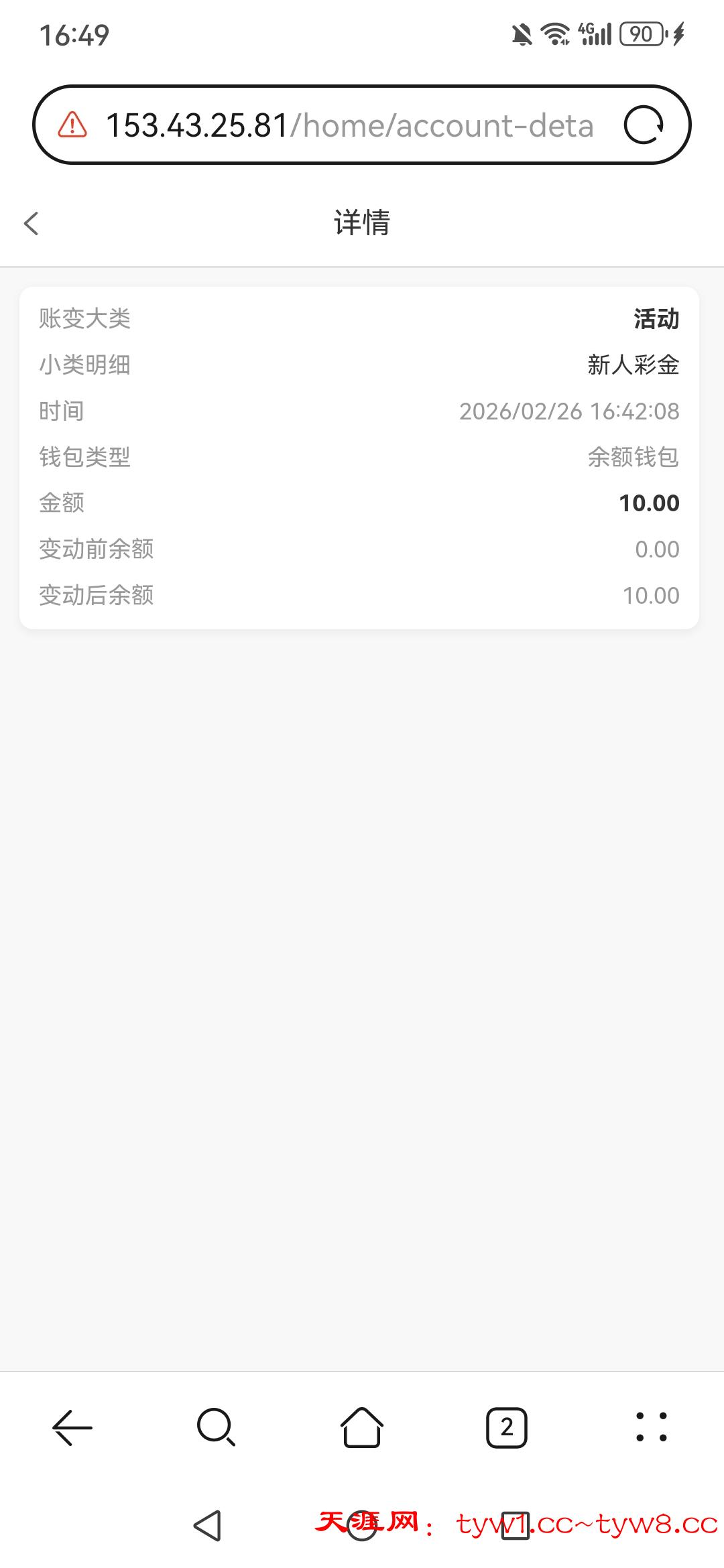Open browser search from the bottom toolbar
The height and width of the screenshot is (1568, 724).
click(216, 1427)
